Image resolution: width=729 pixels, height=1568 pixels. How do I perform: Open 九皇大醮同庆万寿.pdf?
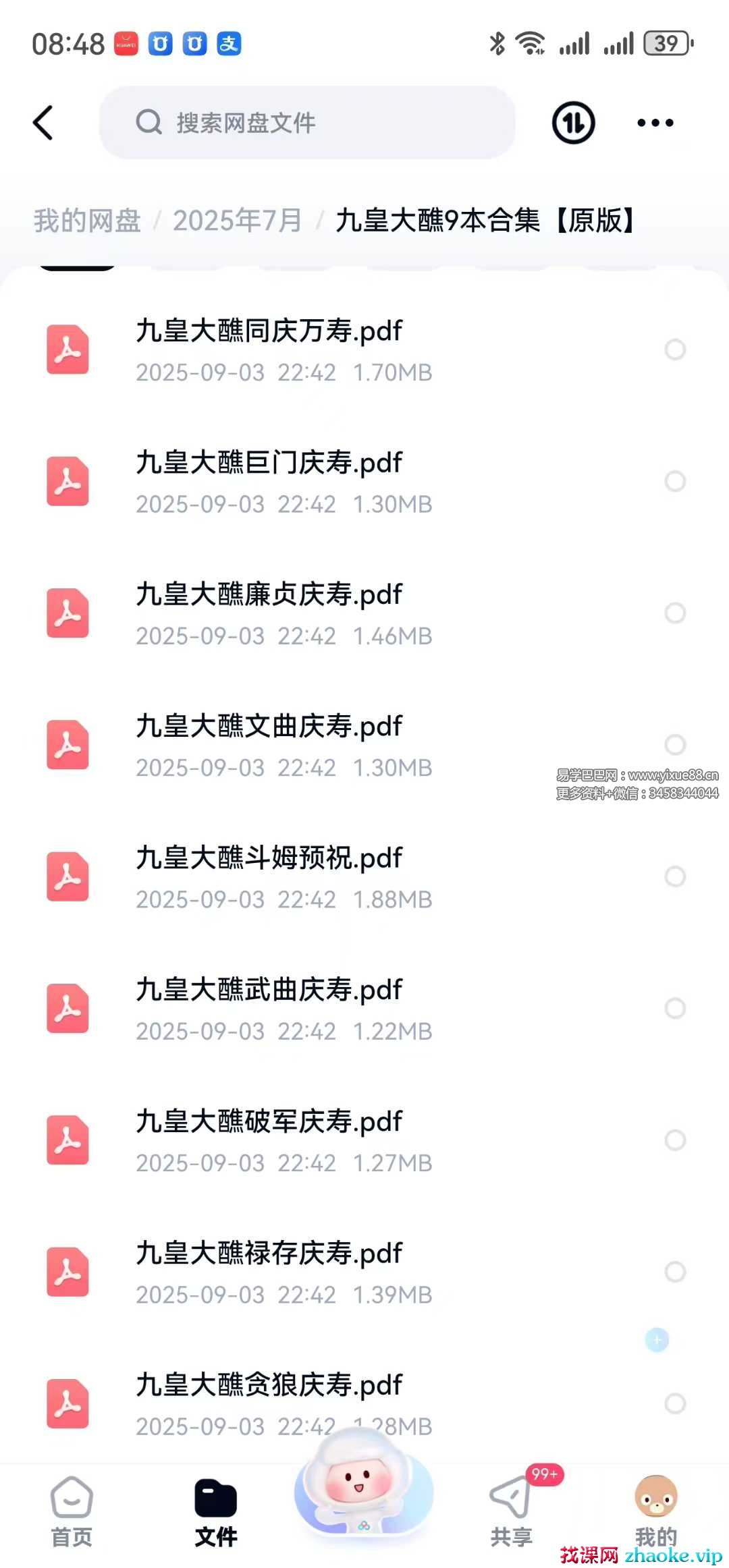269,349
